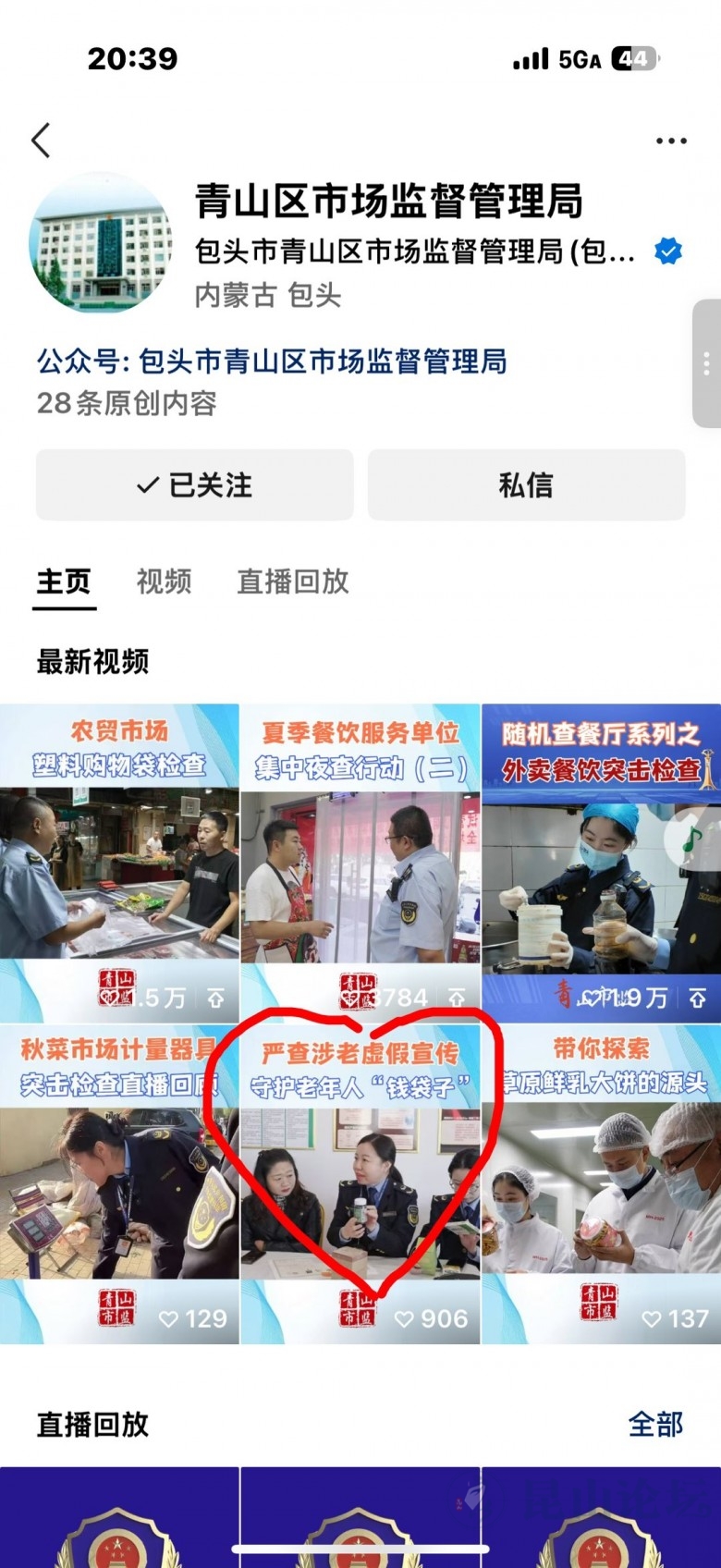Play the 夏季餐饮服务单位集中夜查行动 video

pyautogui.click(x=360, y=863)
